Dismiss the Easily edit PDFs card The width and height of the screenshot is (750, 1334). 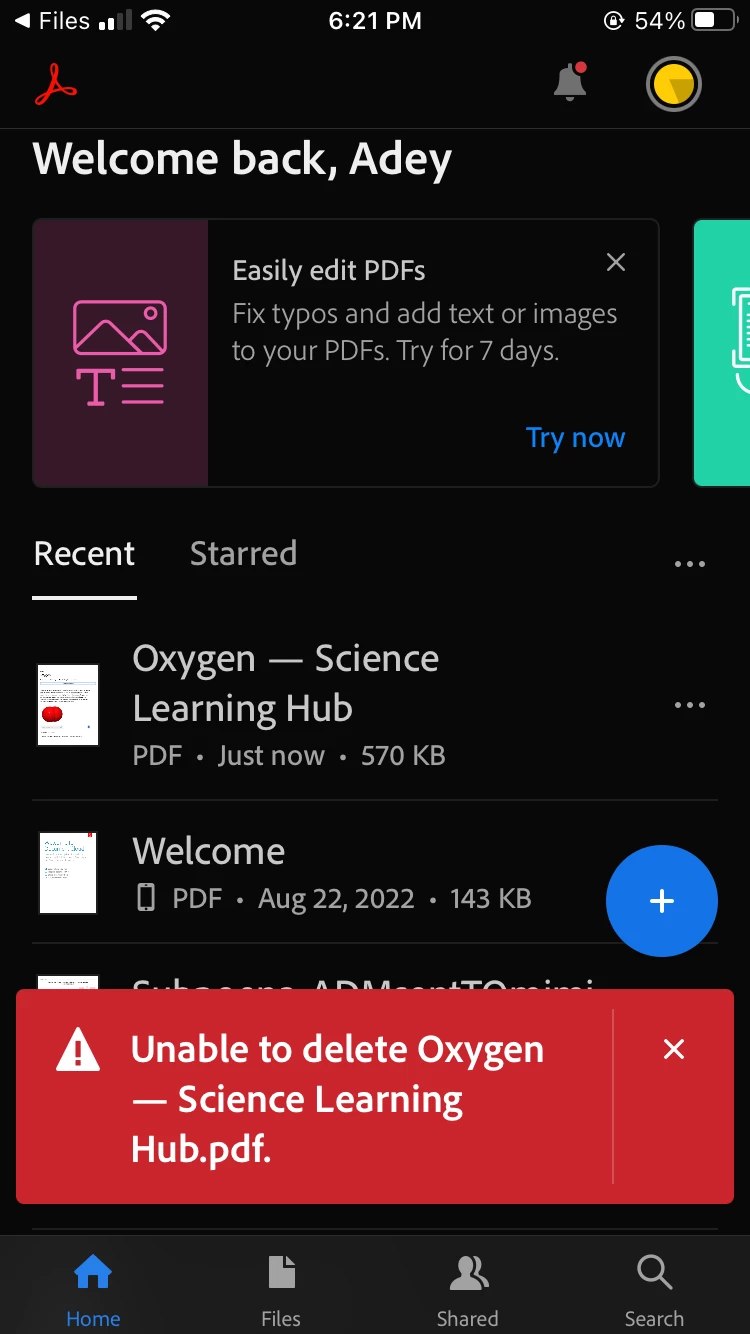[616, 263]
